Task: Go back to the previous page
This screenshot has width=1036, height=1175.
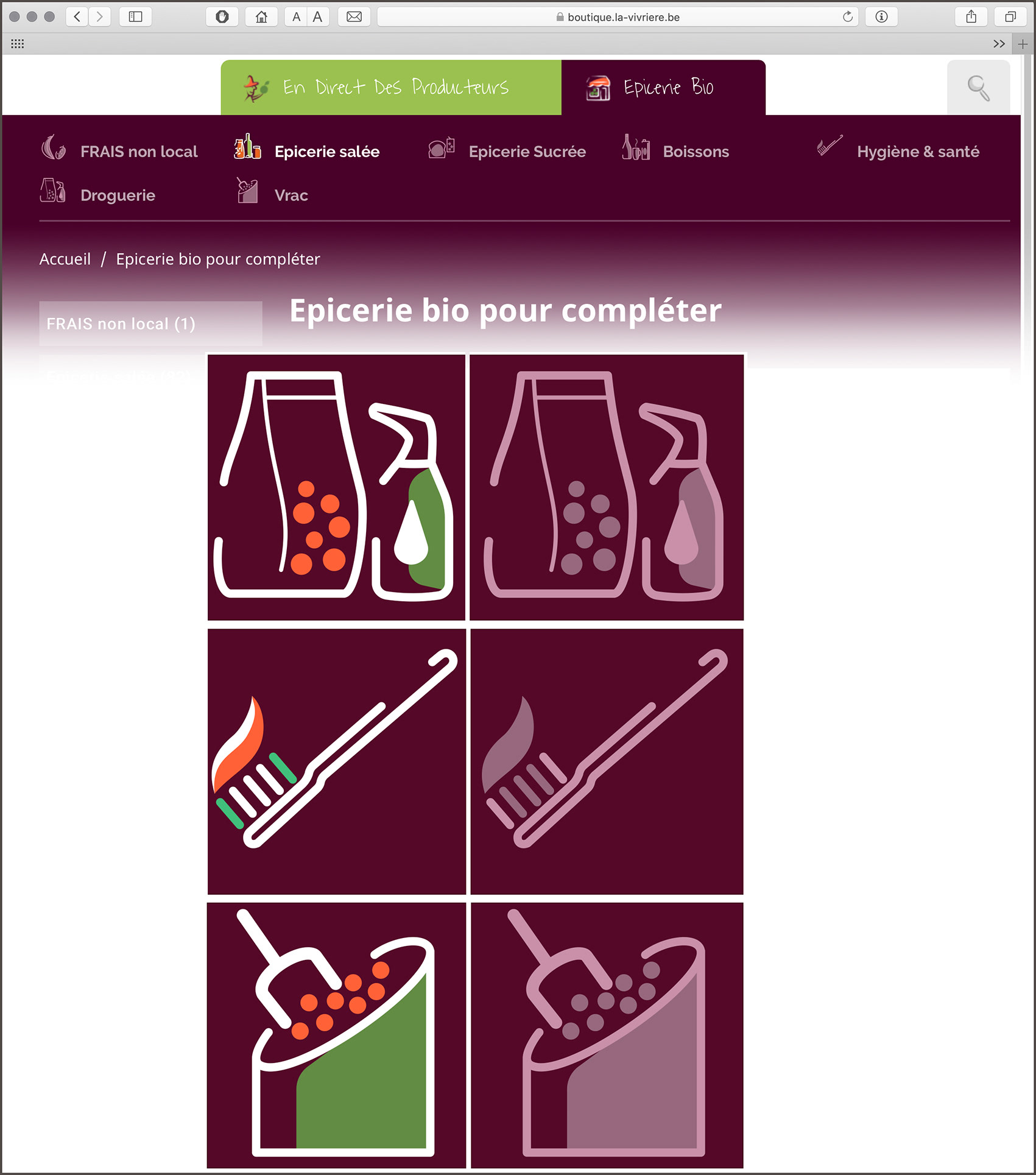Action: click(x=77, y=17)
